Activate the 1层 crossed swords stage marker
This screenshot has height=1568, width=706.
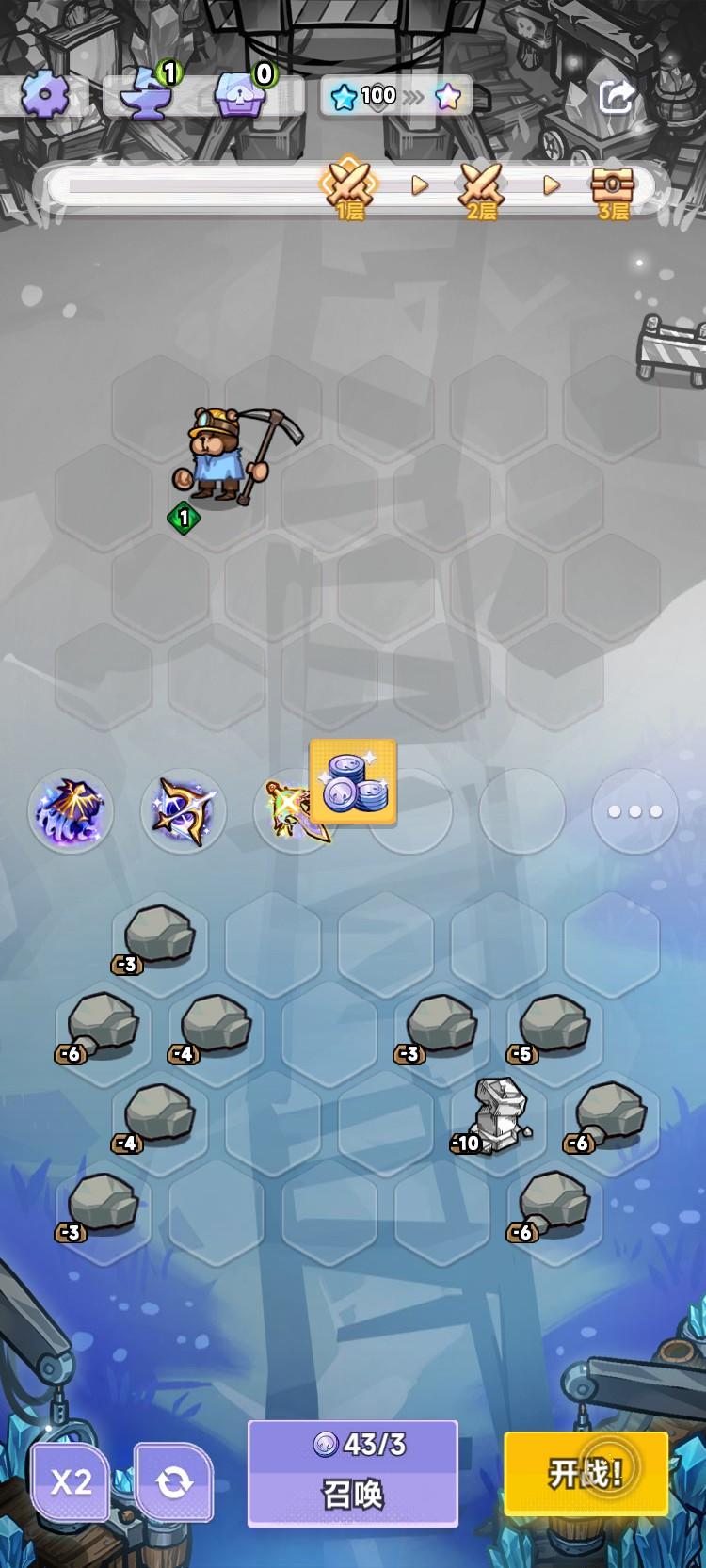(351, 186)
